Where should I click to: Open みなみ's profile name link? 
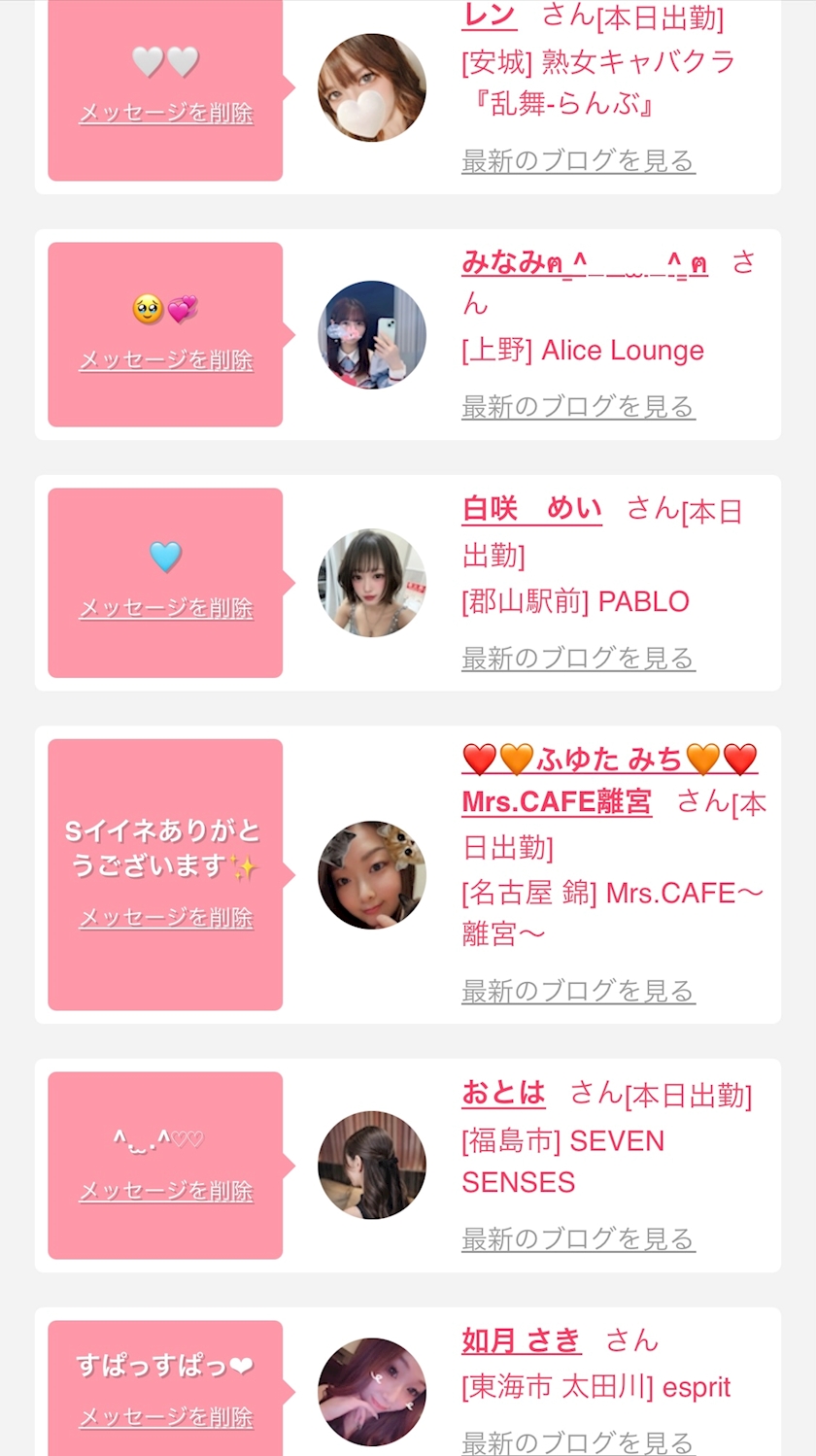pos(584,262)
